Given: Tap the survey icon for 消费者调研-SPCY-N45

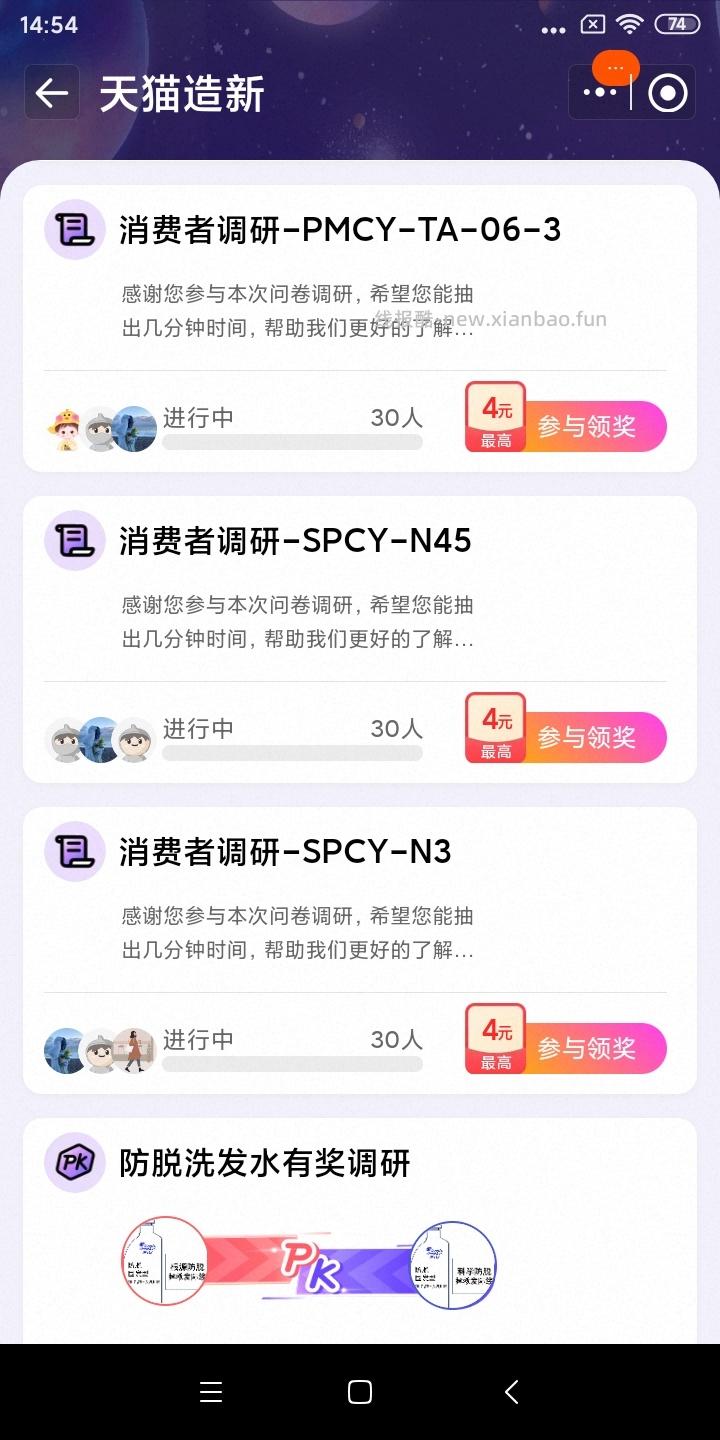Looking at the screenshot, I should pos(74,540).
